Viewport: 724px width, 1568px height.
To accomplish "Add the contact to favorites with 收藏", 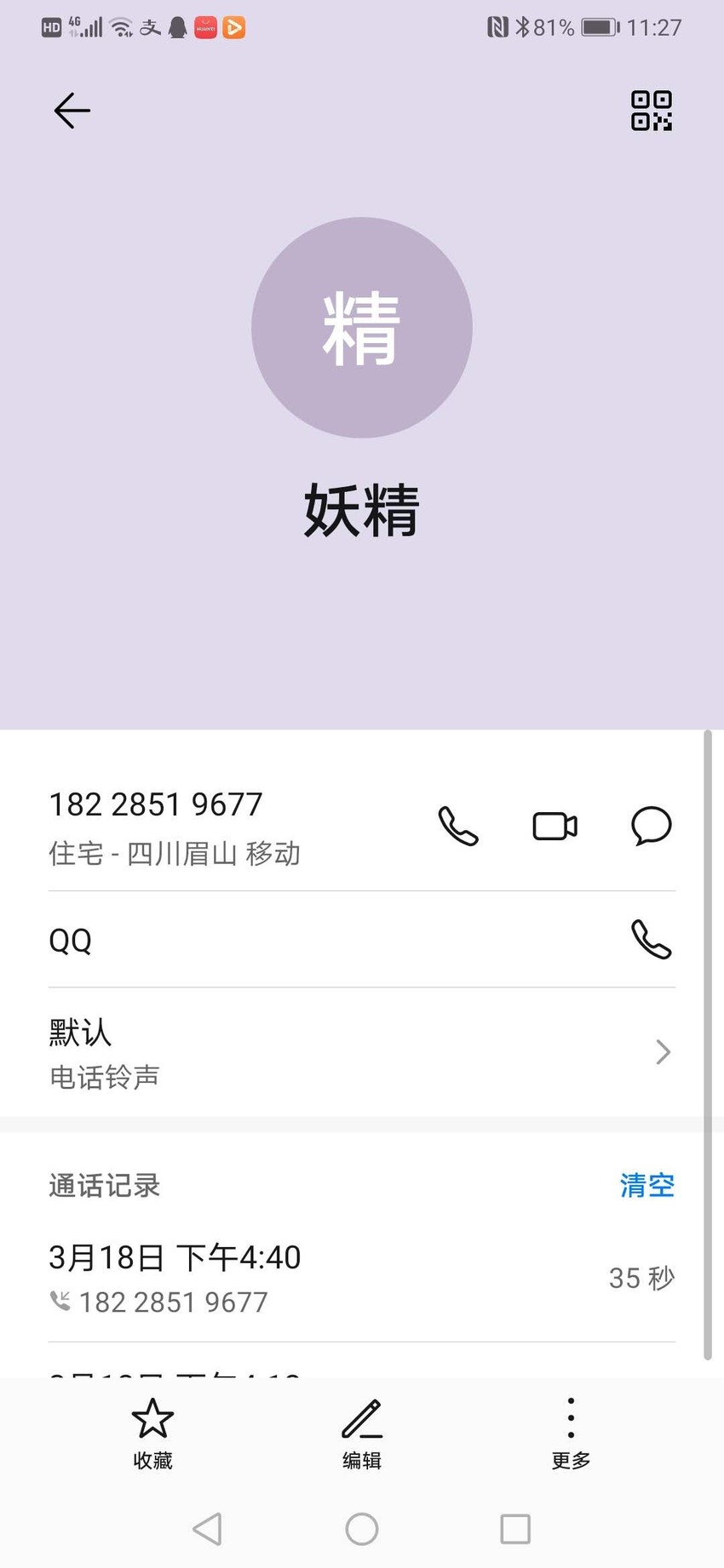I will pos(152,1434).
